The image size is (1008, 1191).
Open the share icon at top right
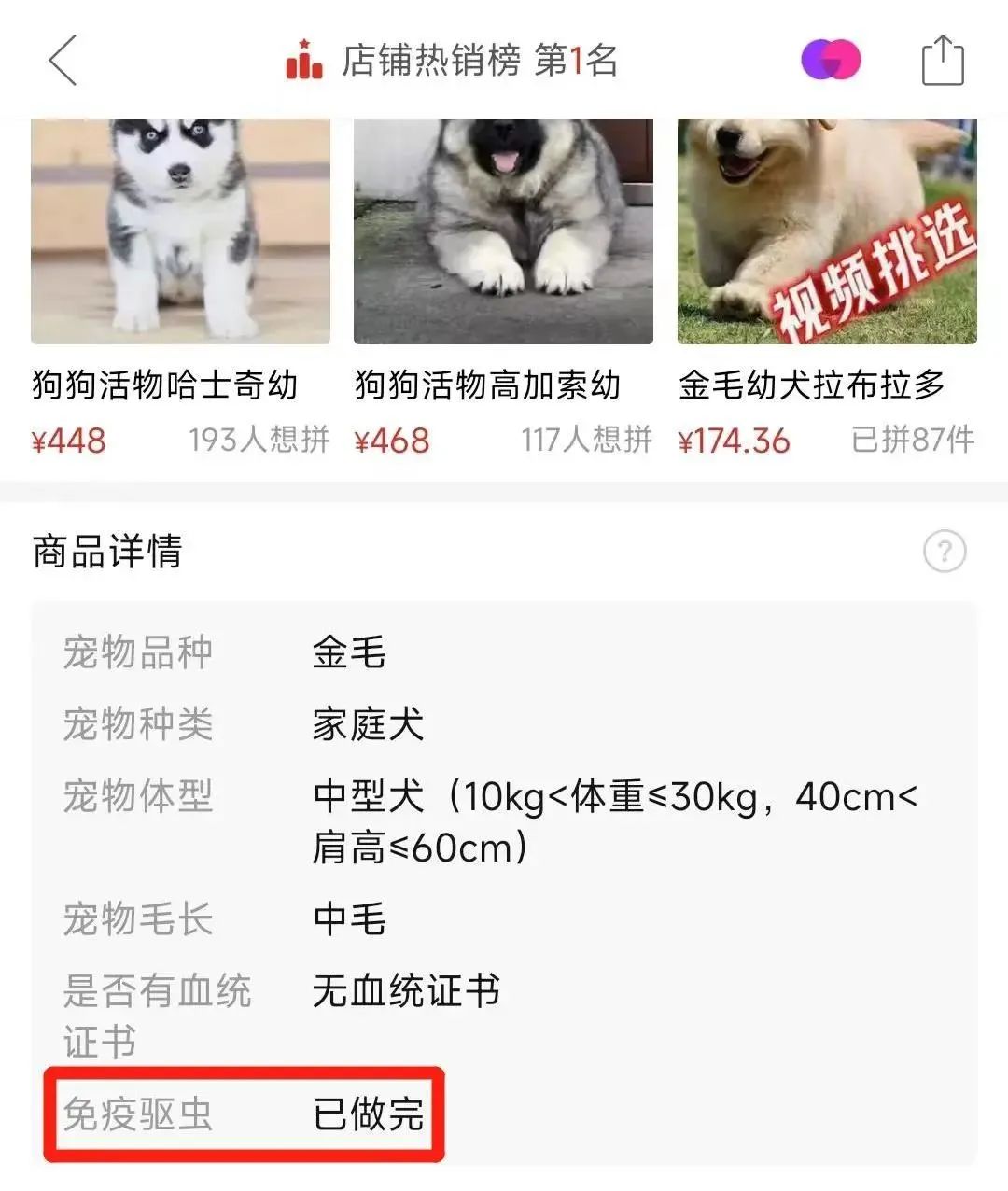click(943, 60)
